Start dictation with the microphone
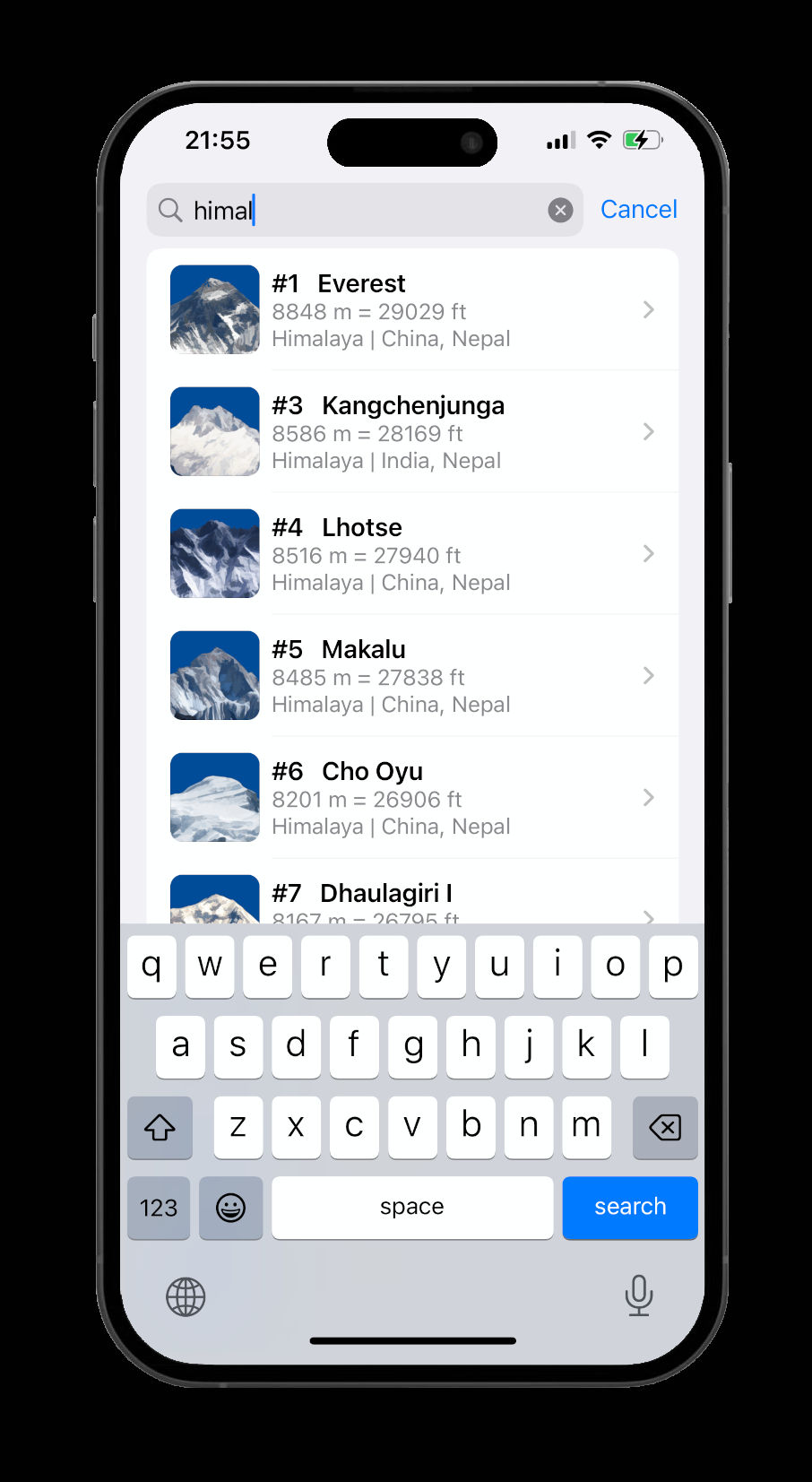Image resolution: width=812 pixels, height=1482 pixels. coord(638,1296)
